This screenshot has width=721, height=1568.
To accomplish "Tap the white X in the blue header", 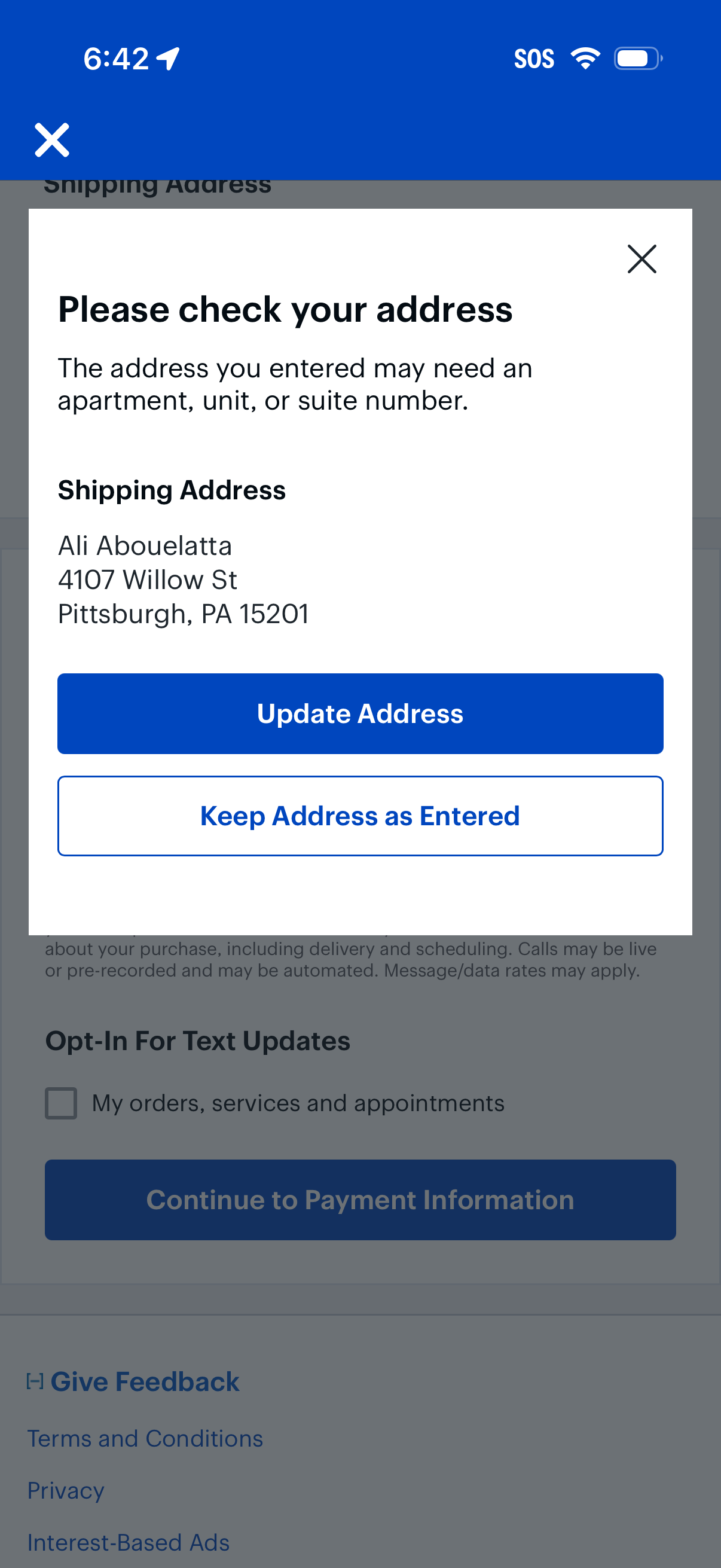I will (52, 139).
